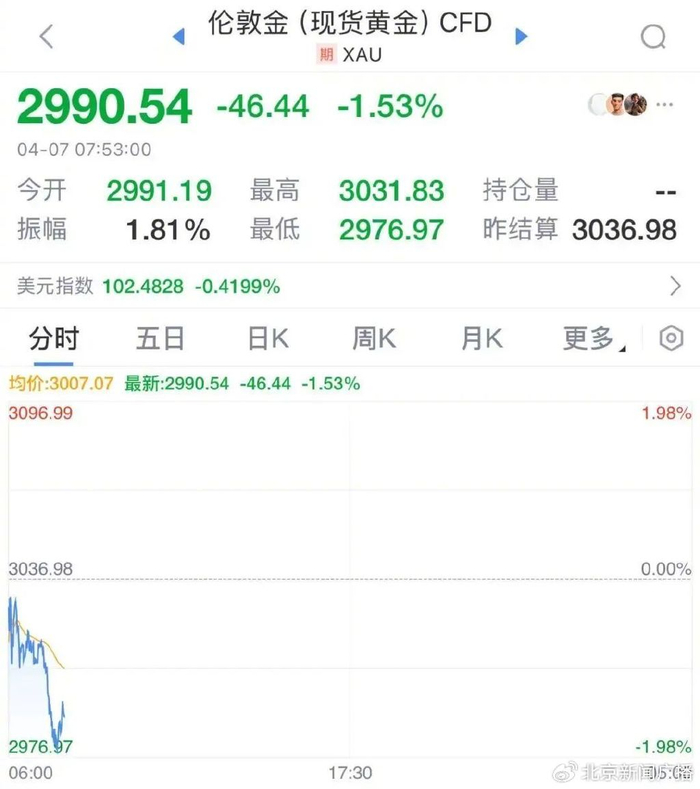Show the 周K chart
Viewport: 700px width, 789px height.
tap(374, 338)
